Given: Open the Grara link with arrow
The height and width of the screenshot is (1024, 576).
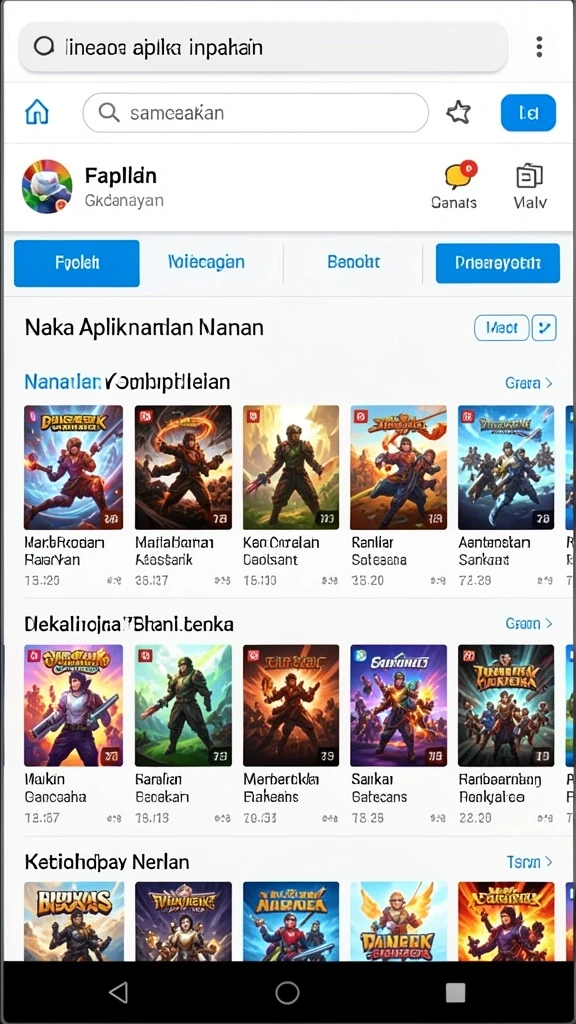Looking at the screenshot, I should click(x=529, y=383).
